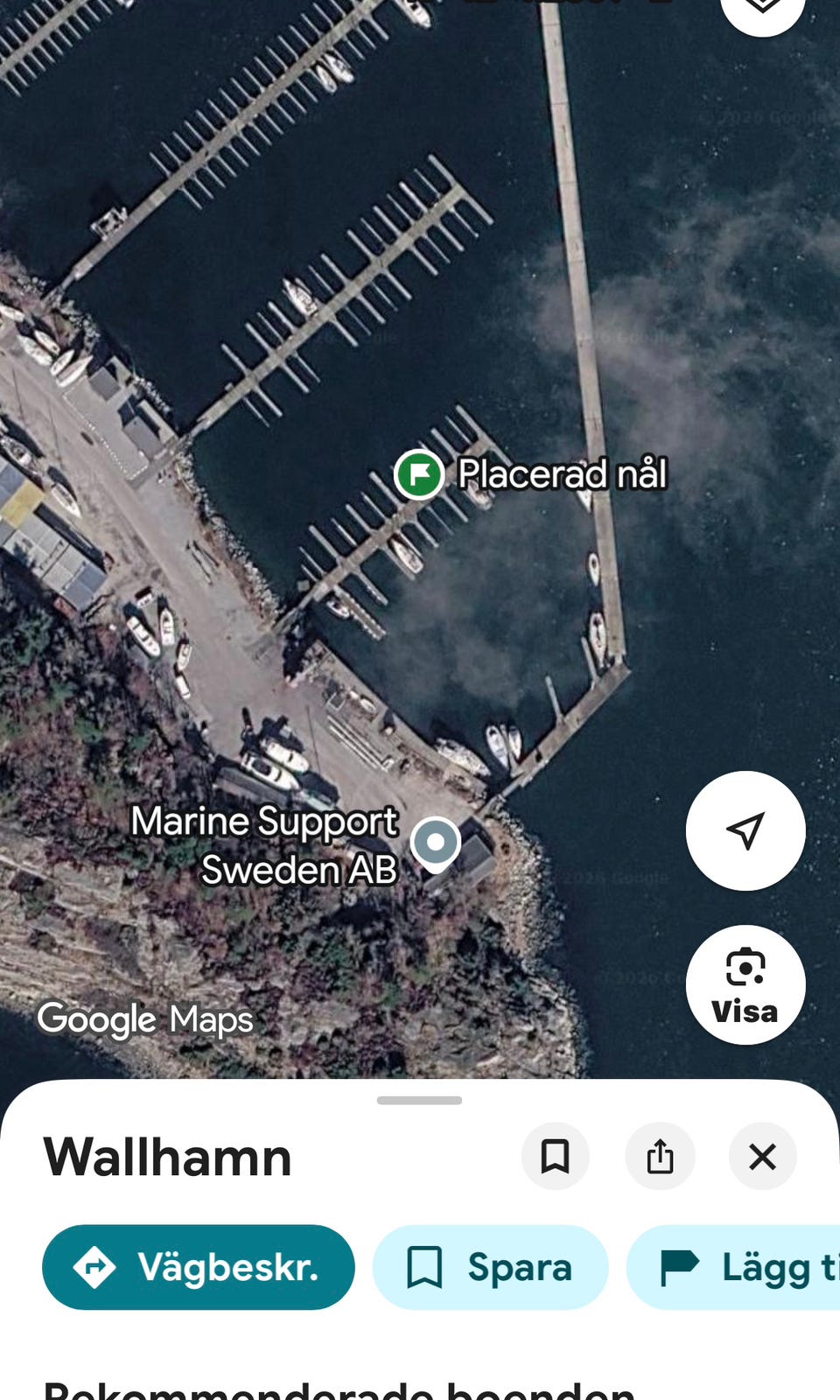
Task: Tap the Spara chip
Action: click(x=490, y=1267)
